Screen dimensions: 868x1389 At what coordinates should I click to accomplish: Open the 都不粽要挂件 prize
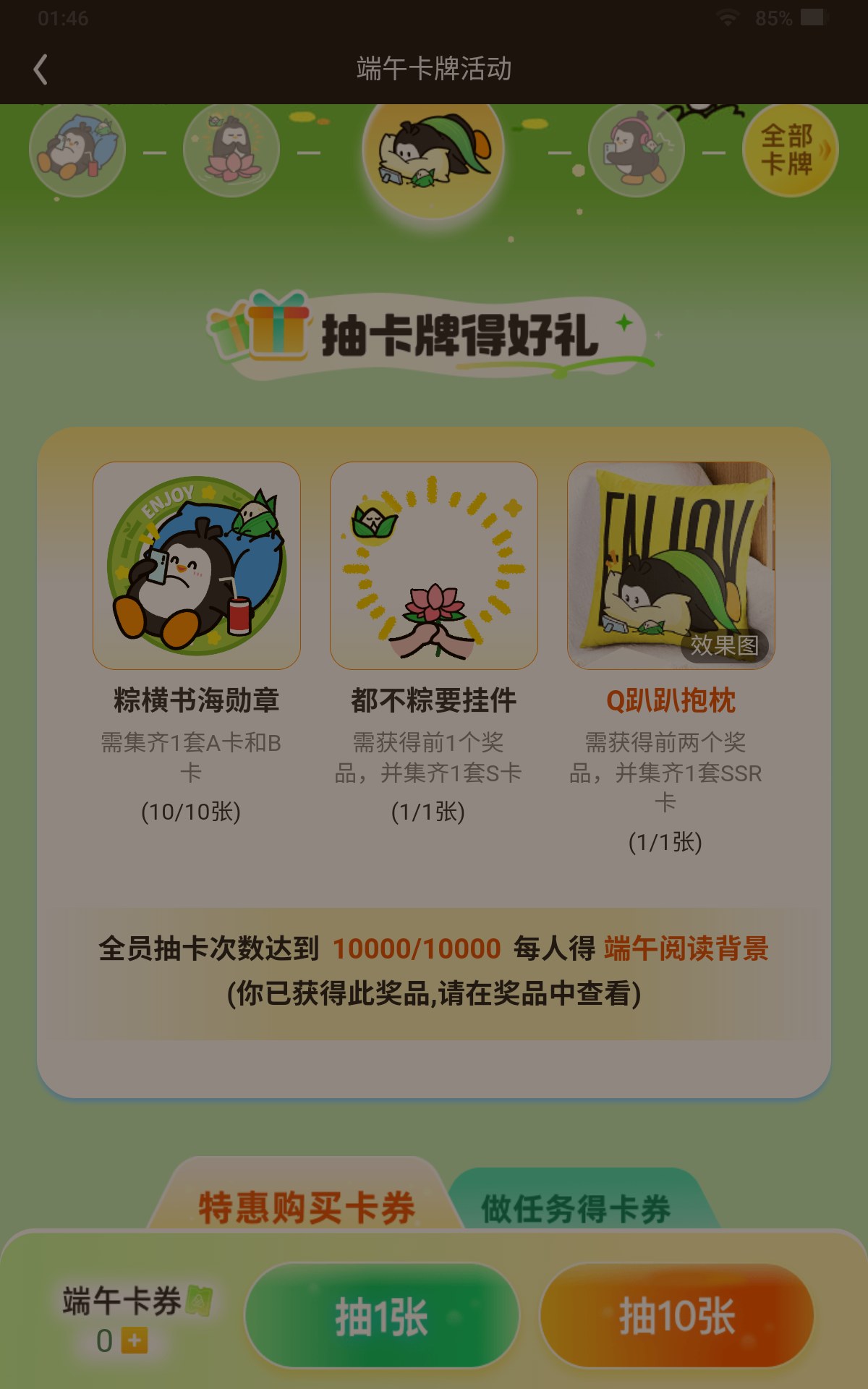point(434,566)
